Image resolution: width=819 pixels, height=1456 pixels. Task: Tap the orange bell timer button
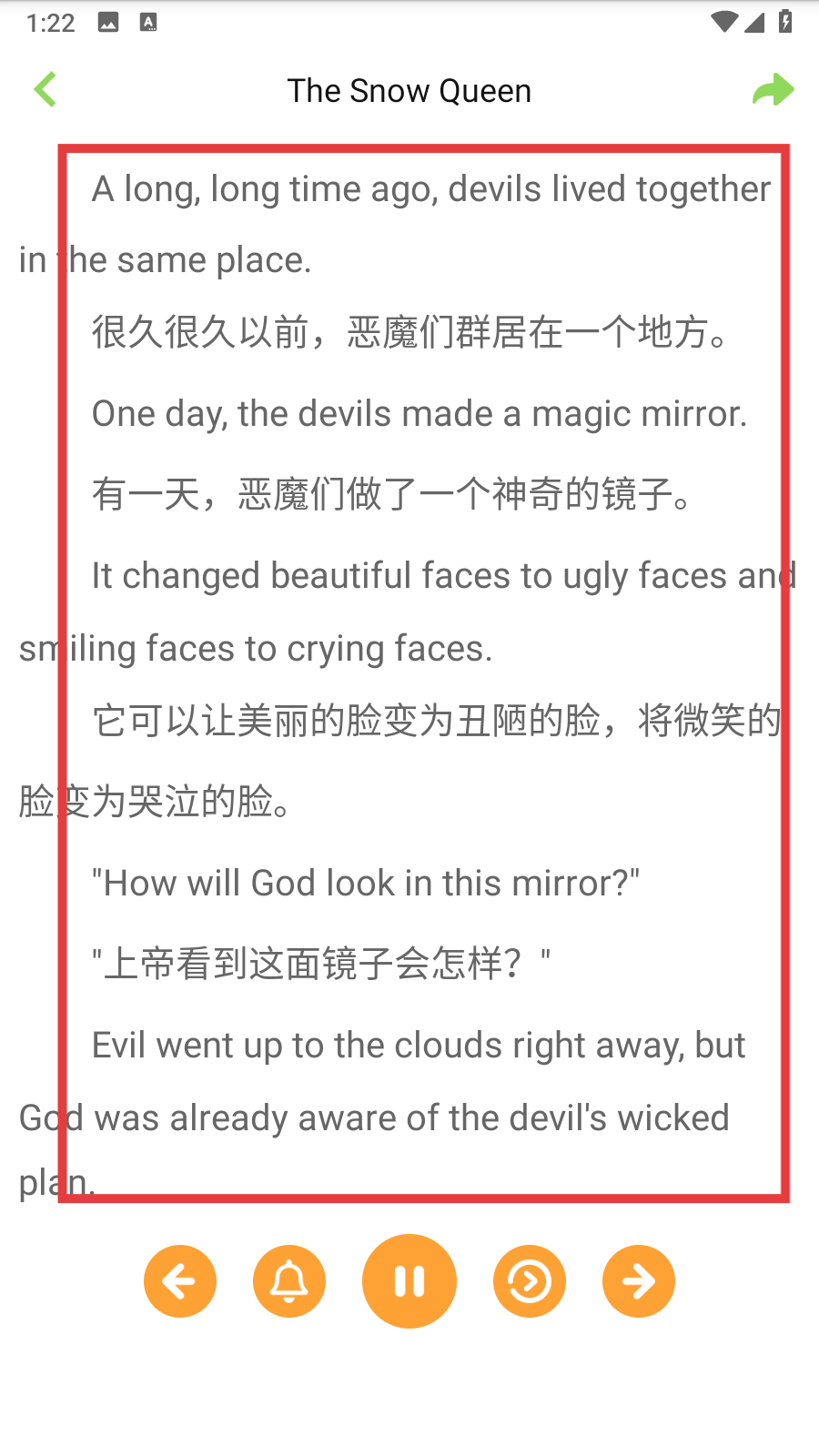click(x=289, y=1281)
